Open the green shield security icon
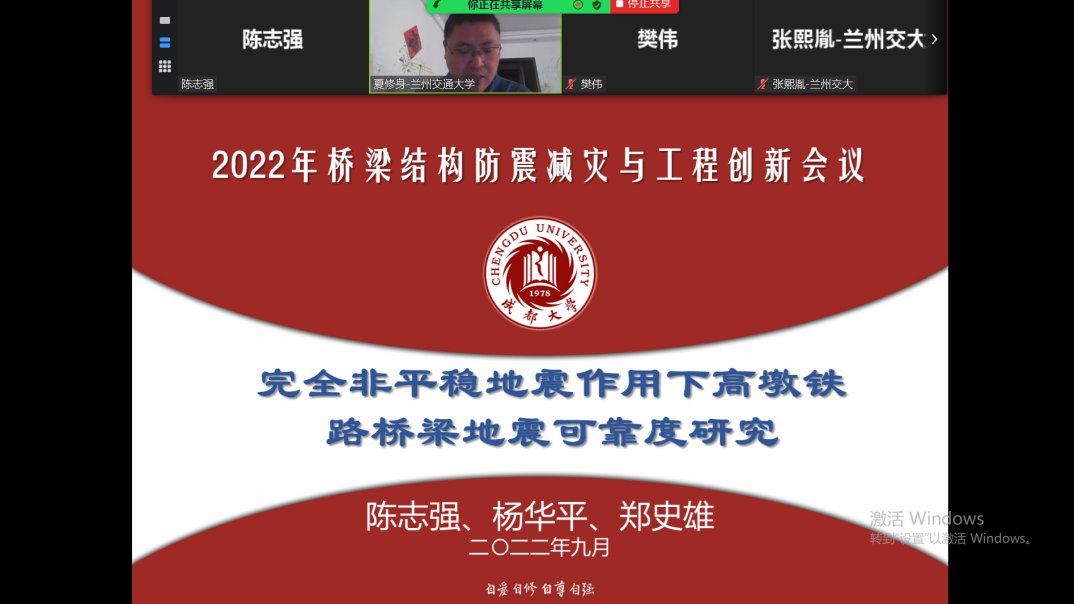This screenshot has height=604, width=1074. coord(597,5)
